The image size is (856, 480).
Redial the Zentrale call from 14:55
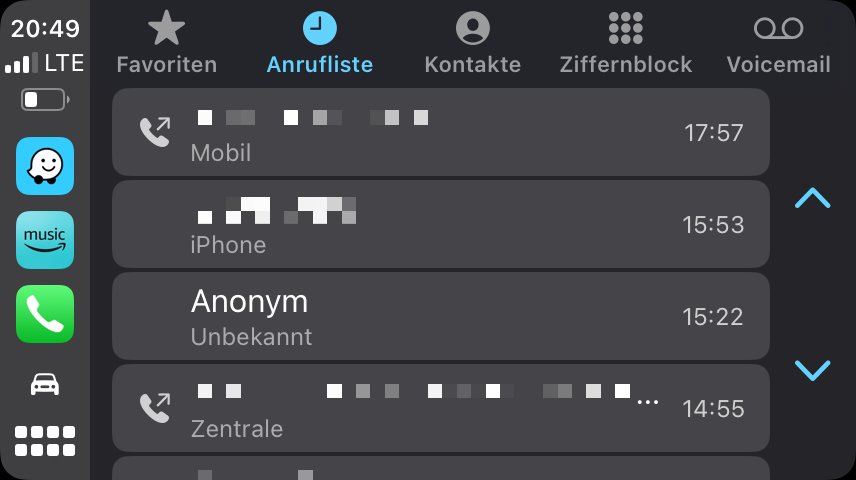tap(440, 408)
